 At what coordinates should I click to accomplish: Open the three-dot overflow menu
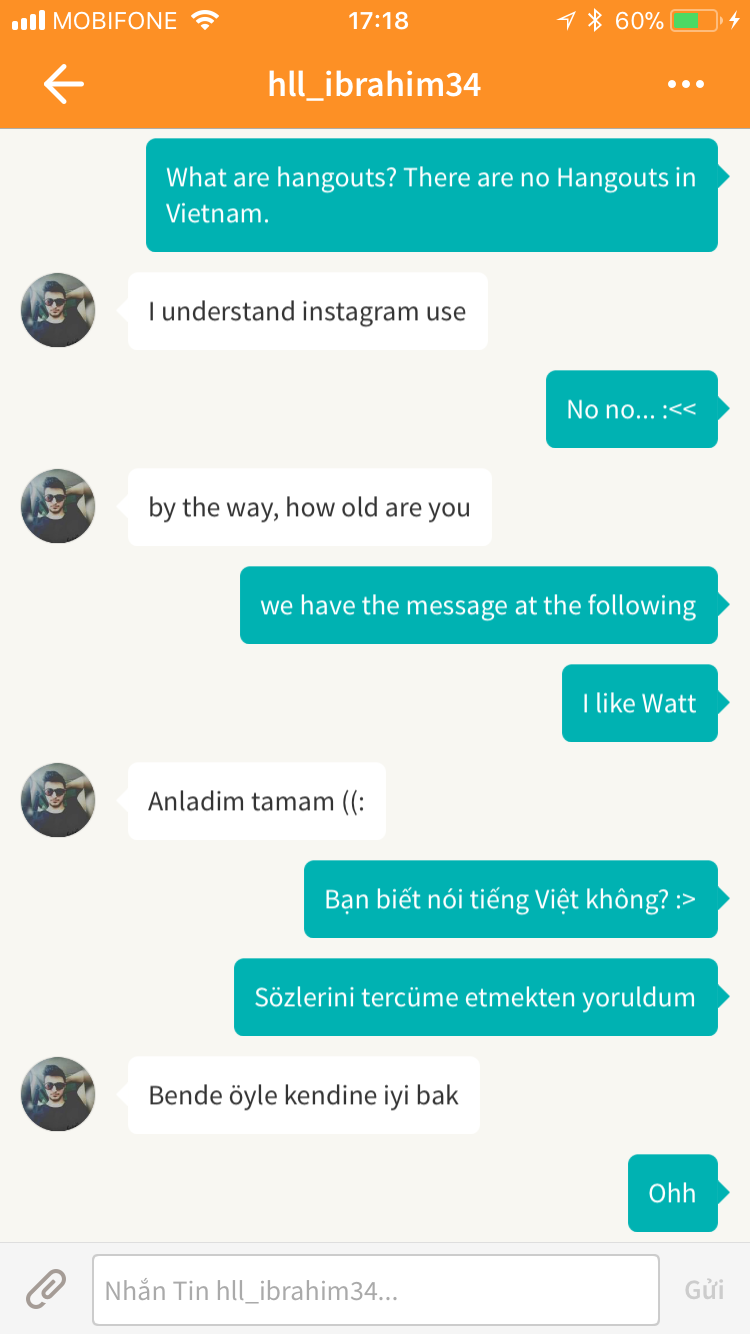(x=686, y=84)
